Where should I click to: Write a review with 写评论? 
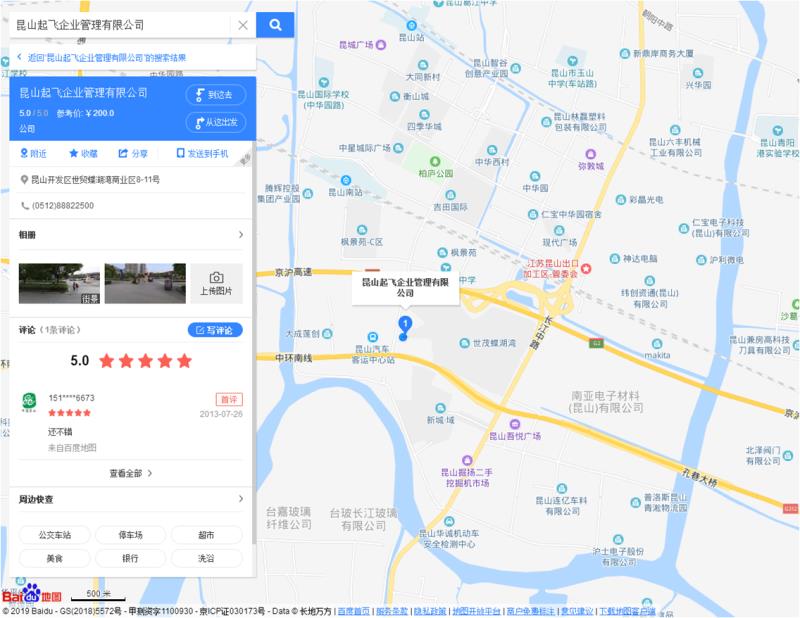(215, 330)
